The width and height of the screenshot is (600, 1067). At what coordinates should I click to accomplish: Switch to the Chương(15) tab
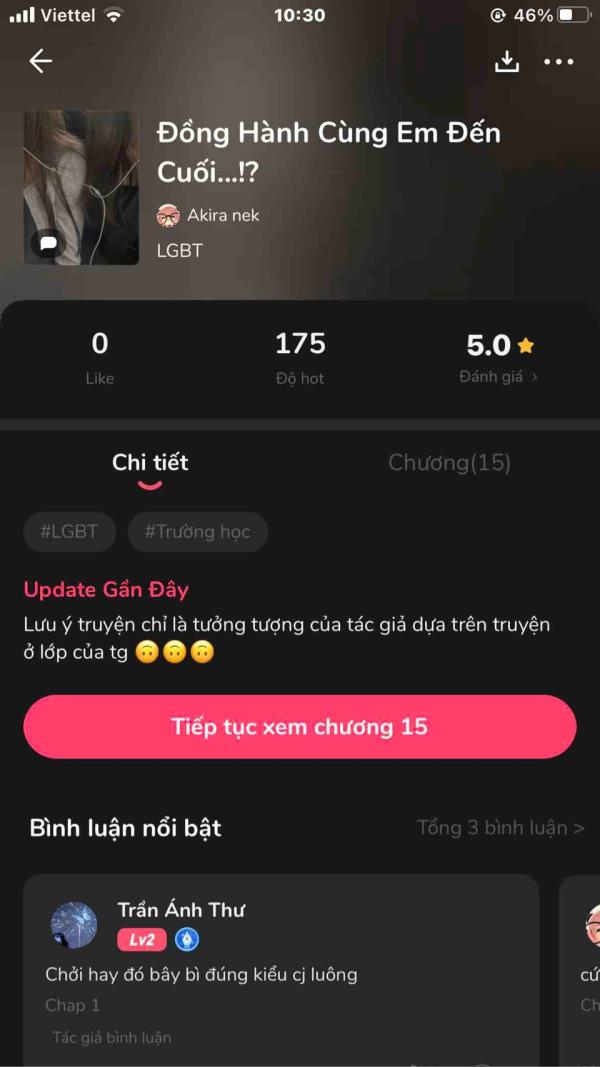pyautogui.click(x=449, y=462)
